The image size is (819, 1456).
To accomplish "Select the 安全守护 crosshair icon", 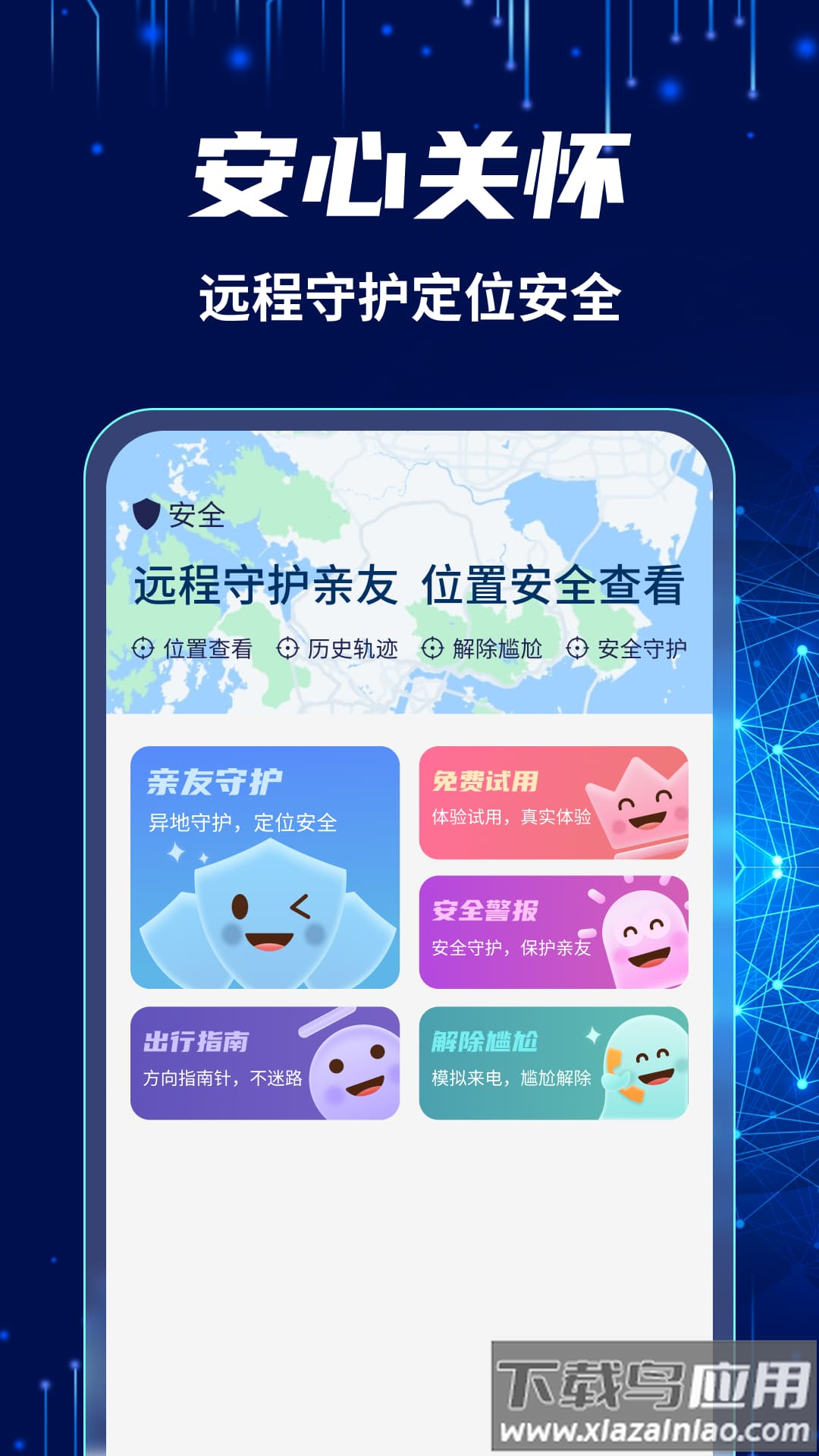I will [x=578, y=648].
